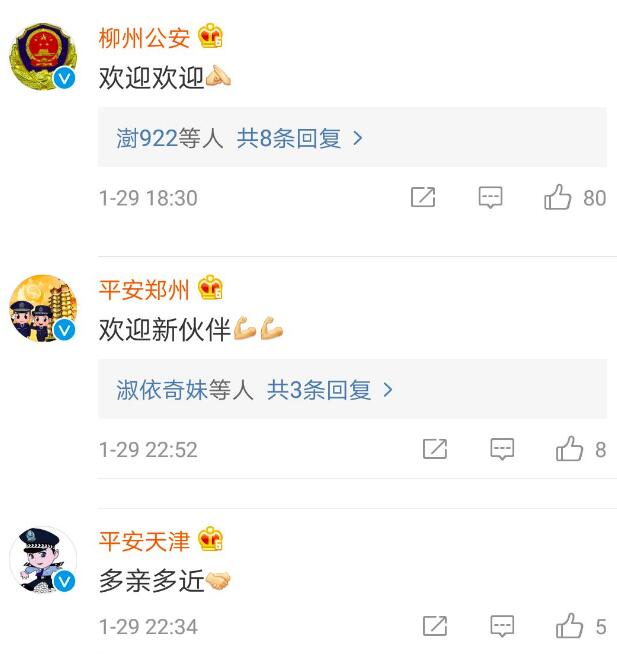The height and width of the screenshot is (654, 617).
Task: Open 平安郑州's profile avatar
Action: (x=43, y=309)
